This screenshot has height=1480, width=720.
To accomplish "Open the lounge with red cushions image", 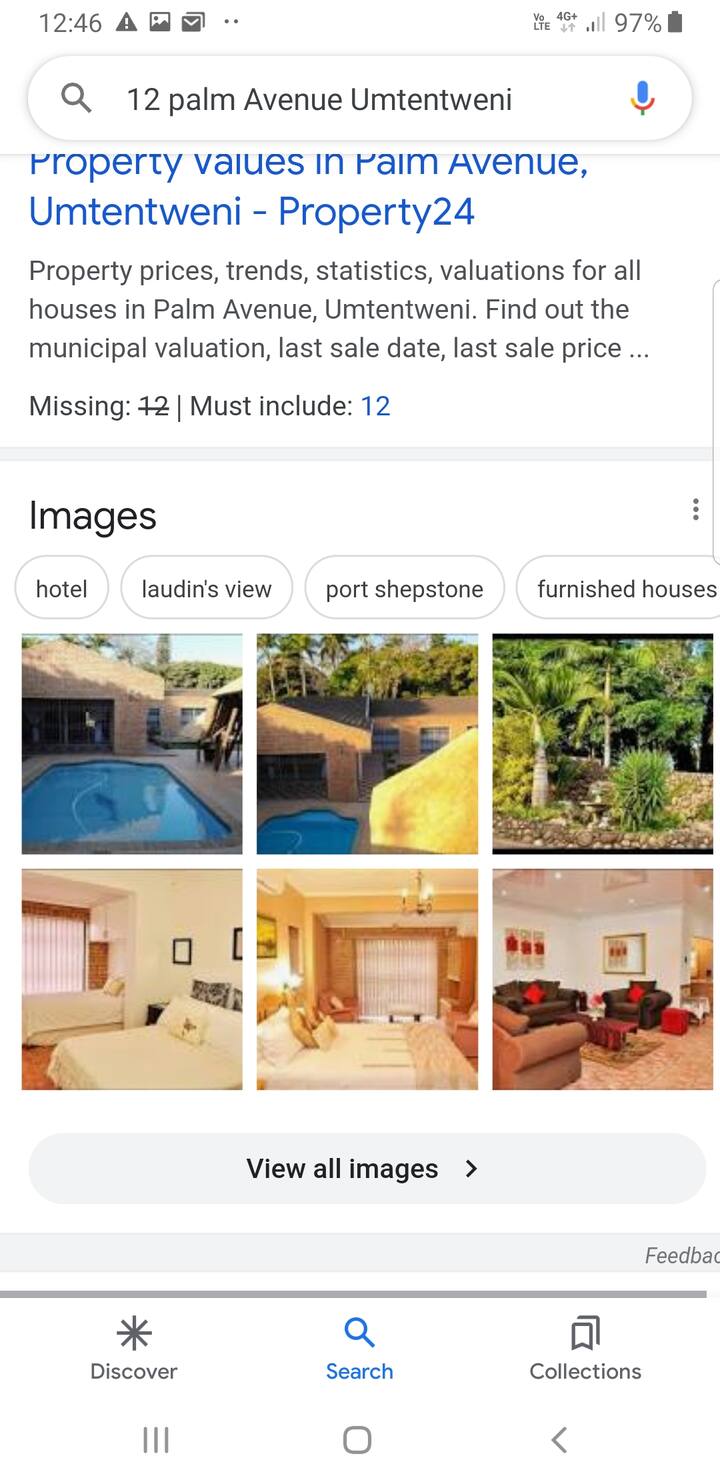I will 602,979.
